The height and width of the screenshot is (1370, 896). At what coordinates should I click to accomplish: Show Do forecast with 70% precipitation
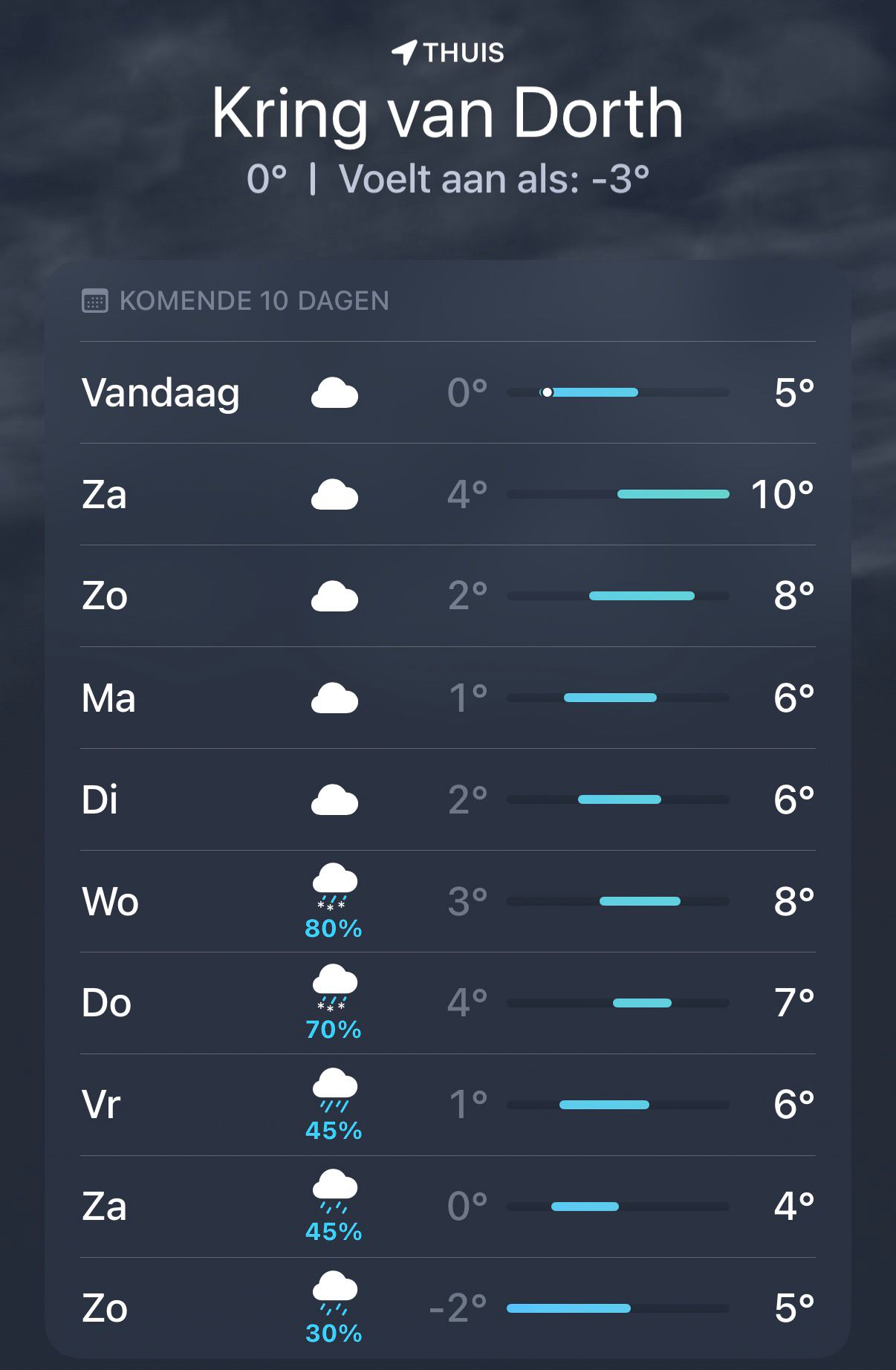click(x=447, y=1003)
